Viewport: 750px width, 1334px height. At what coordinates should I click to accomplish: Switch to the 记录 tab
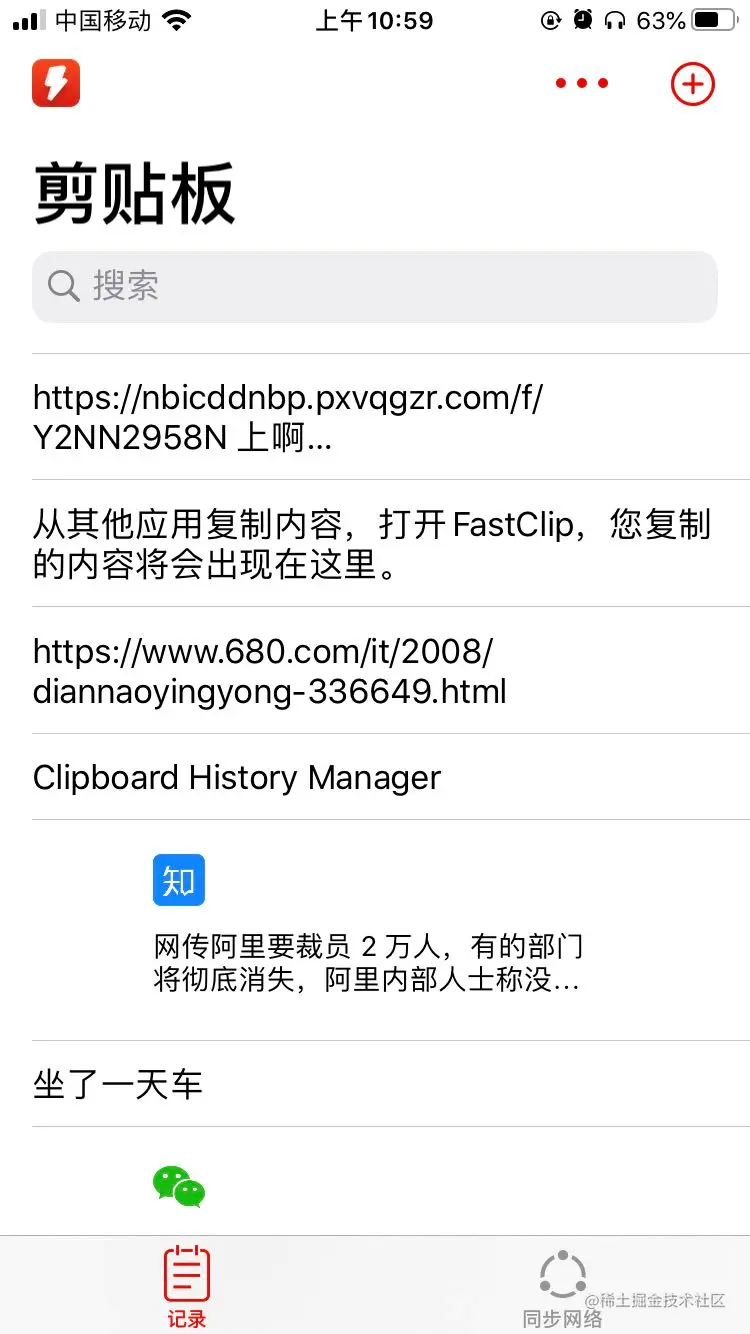[187, 1286]
